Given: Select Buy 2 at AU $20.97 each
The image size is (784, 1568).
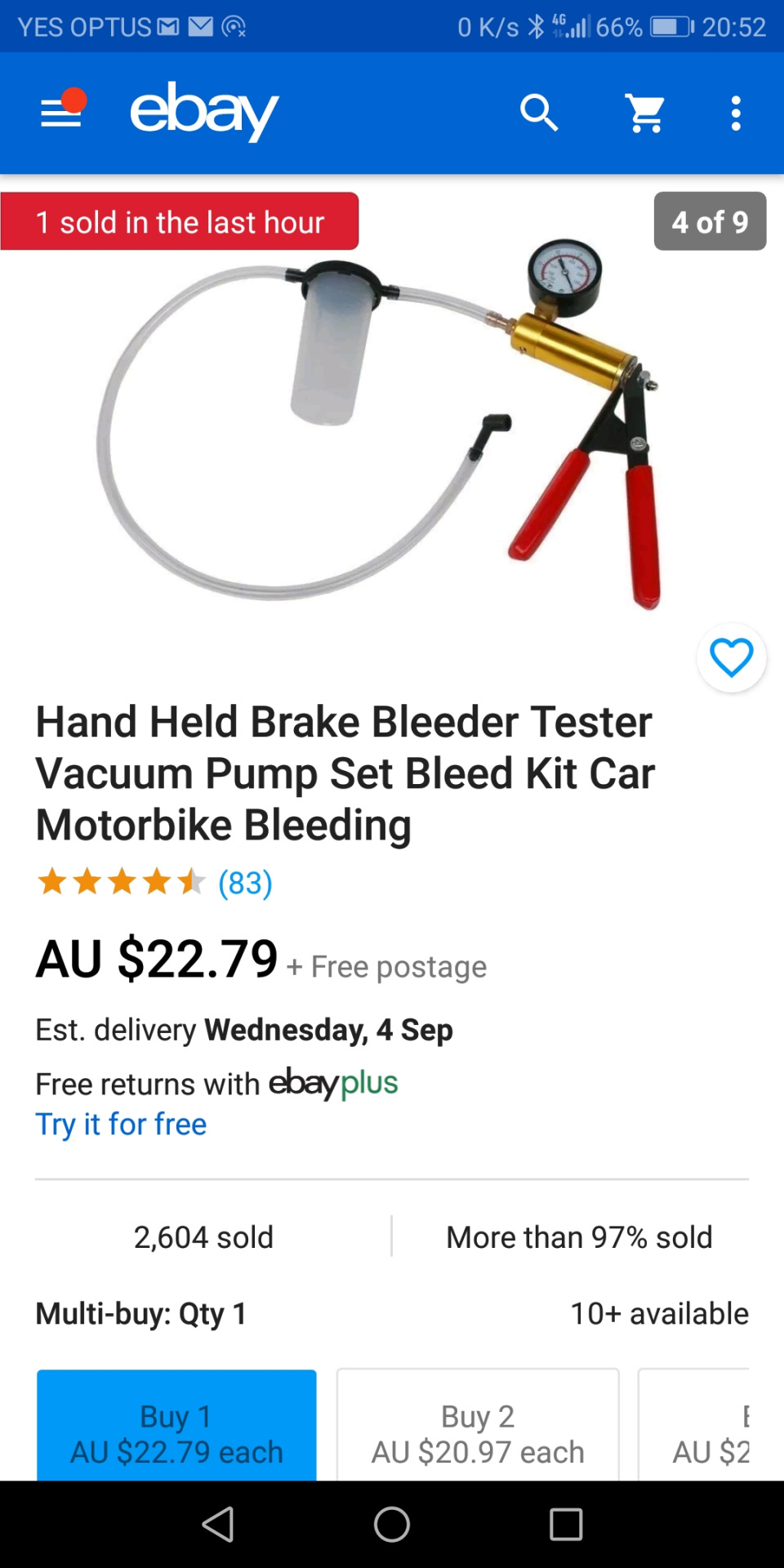Looking at the screenshot, I should coord(478,1428).
